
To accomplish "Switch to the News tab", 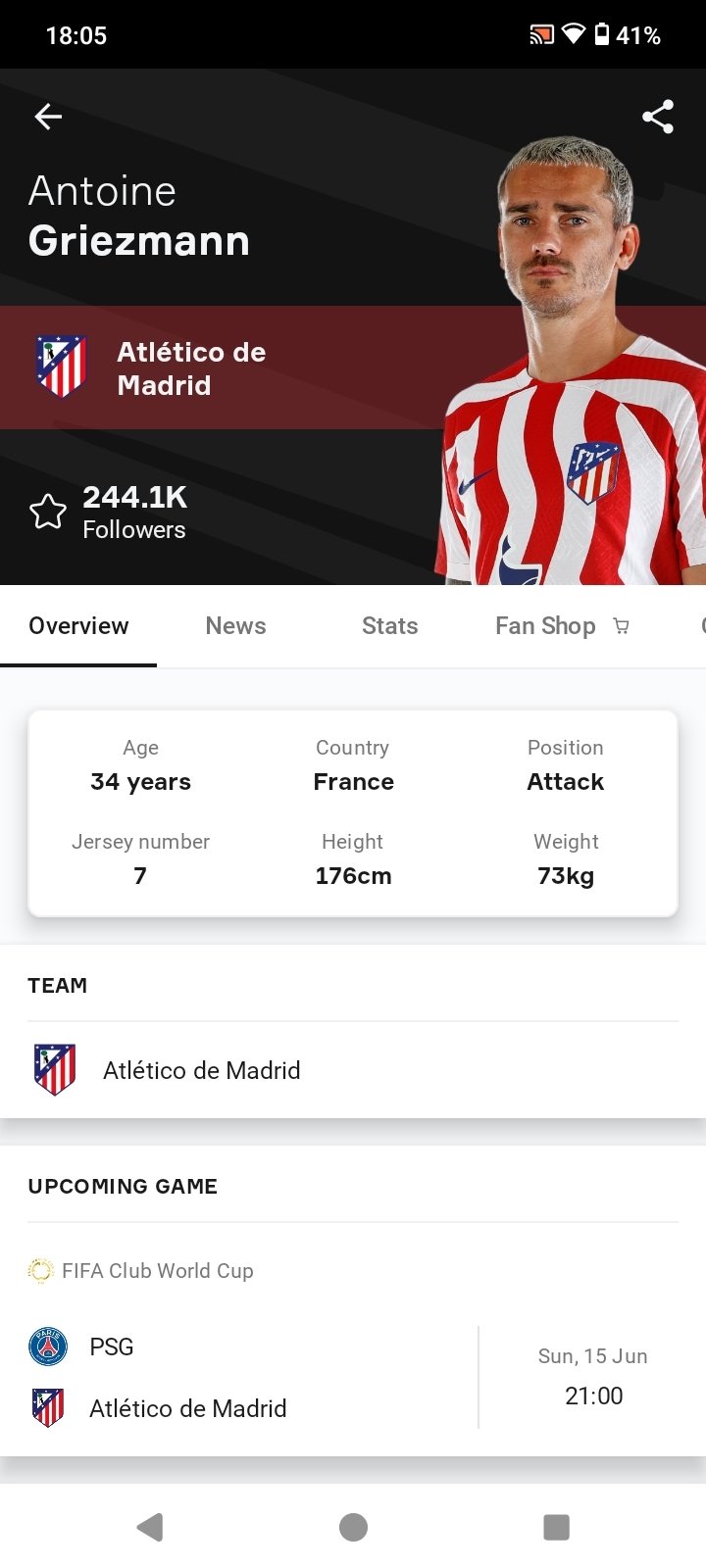I will (x=235, y=626).
